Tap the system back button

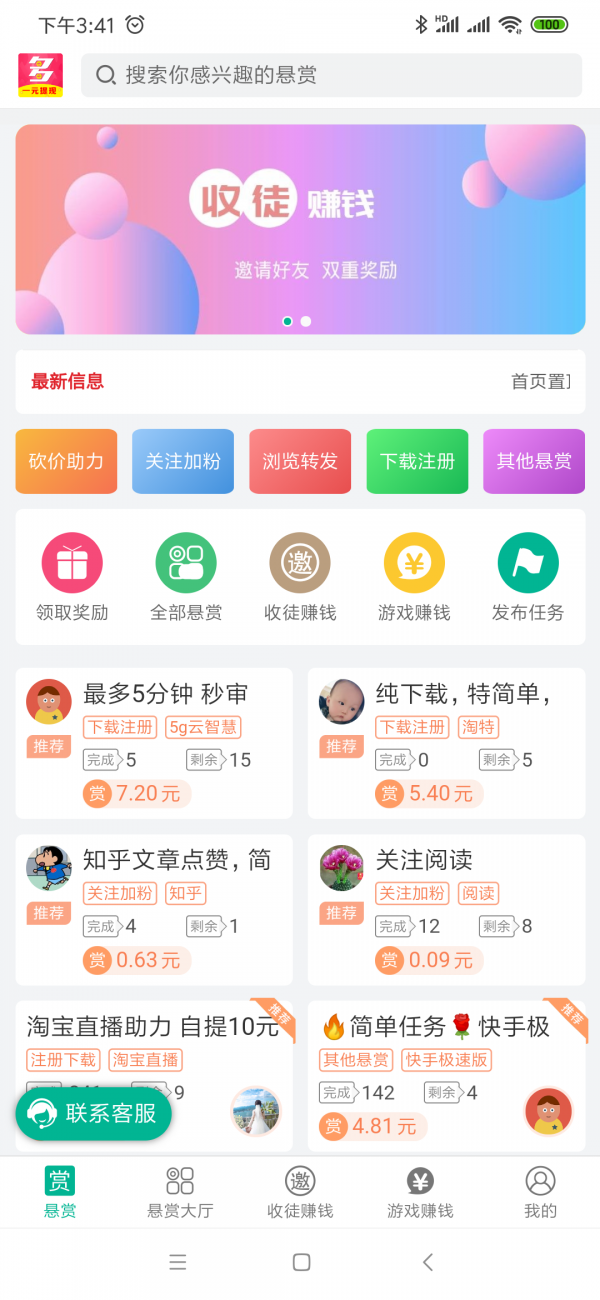click(x=428, y=1262)
